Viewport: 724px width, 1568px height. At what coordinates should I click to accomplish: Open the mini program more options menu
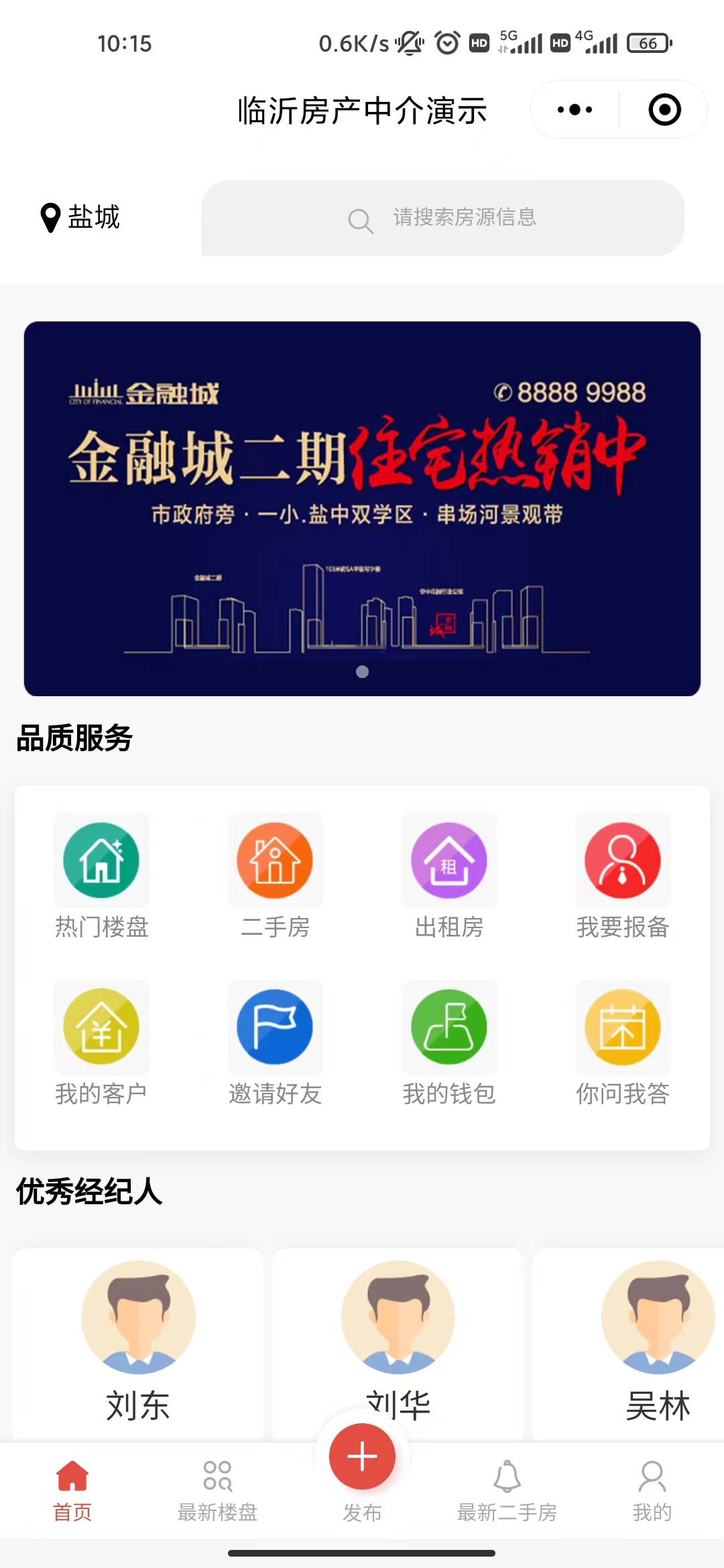click(575, 109)
